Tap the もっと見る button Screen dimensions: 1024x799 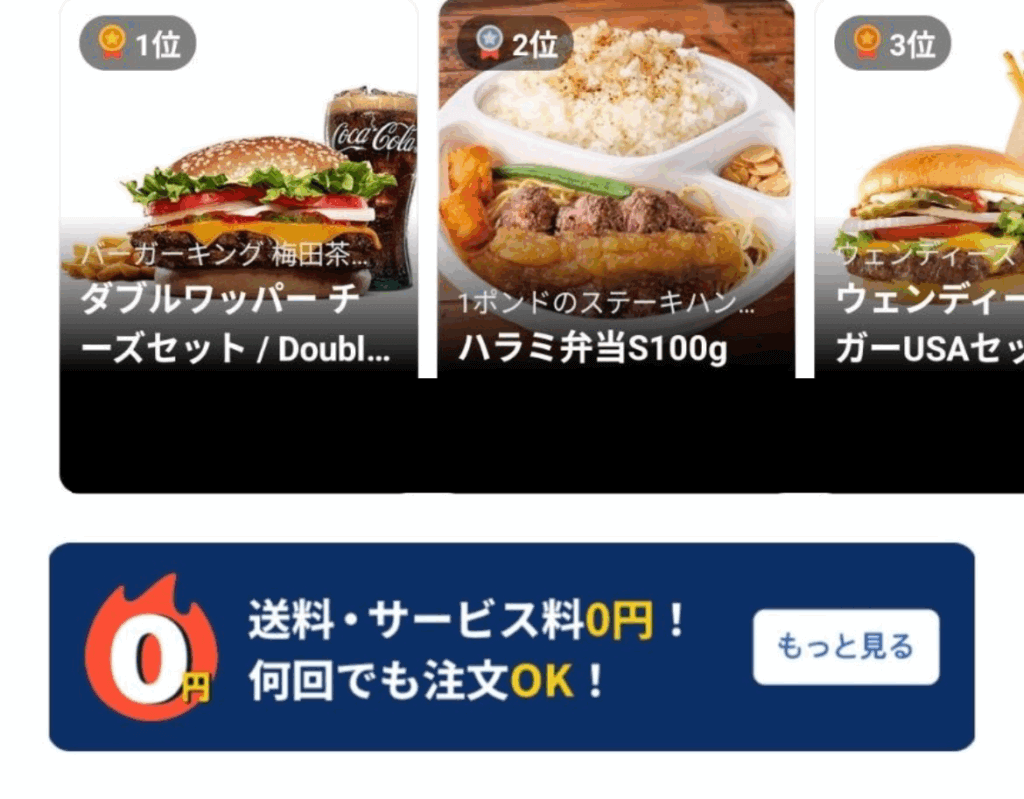coord(846,647)
